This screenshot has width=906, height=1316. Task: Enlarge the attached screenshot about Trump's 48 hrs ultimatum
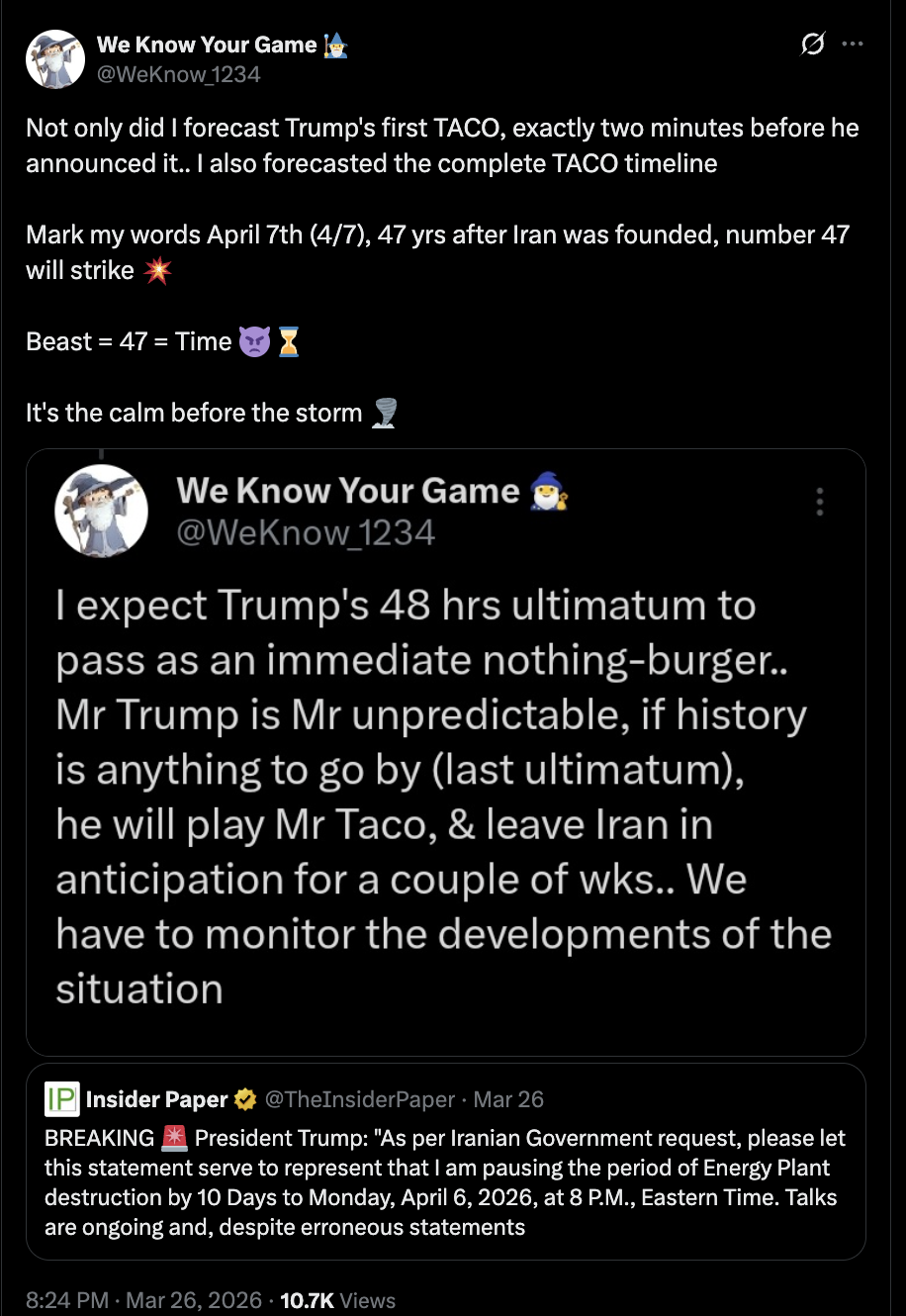446,752
